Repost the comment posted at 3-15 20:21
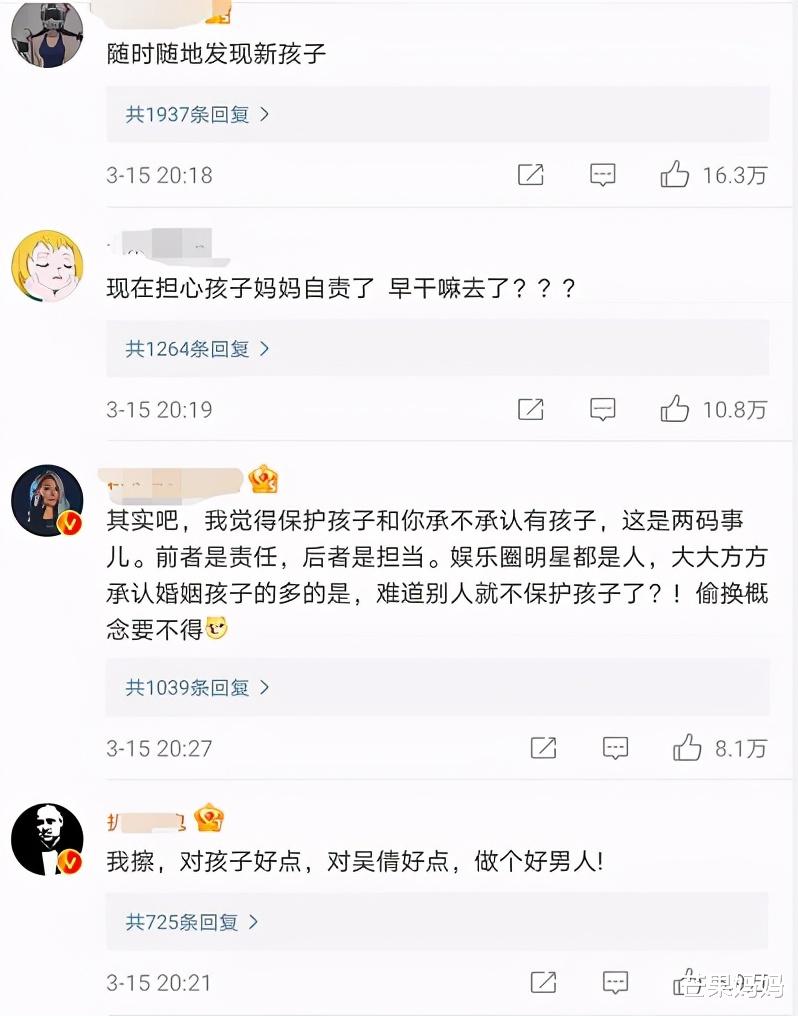The height and width of the screenshot is (1016, 798). point(543,982)
